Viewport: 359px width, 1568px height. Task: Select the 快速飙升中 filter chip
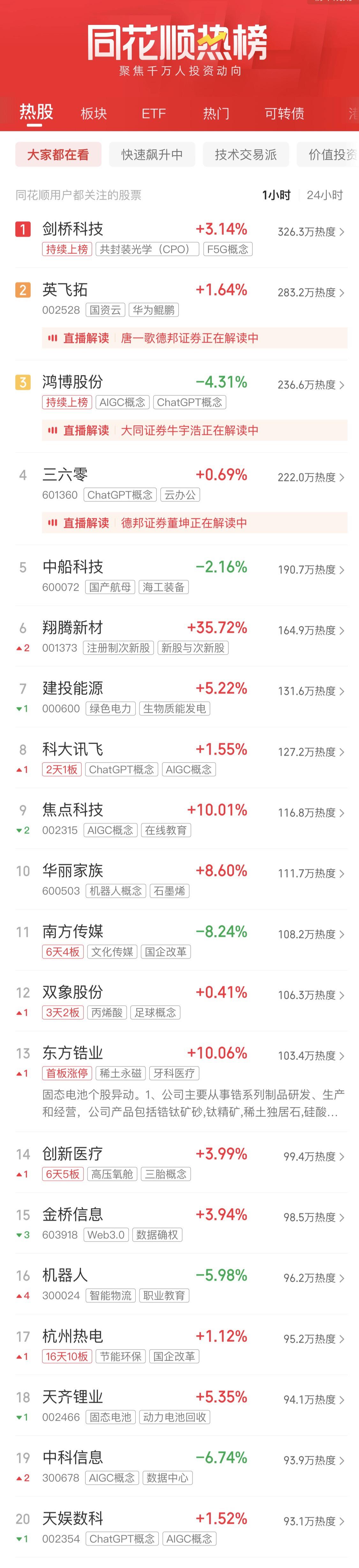tap(152, 155)
